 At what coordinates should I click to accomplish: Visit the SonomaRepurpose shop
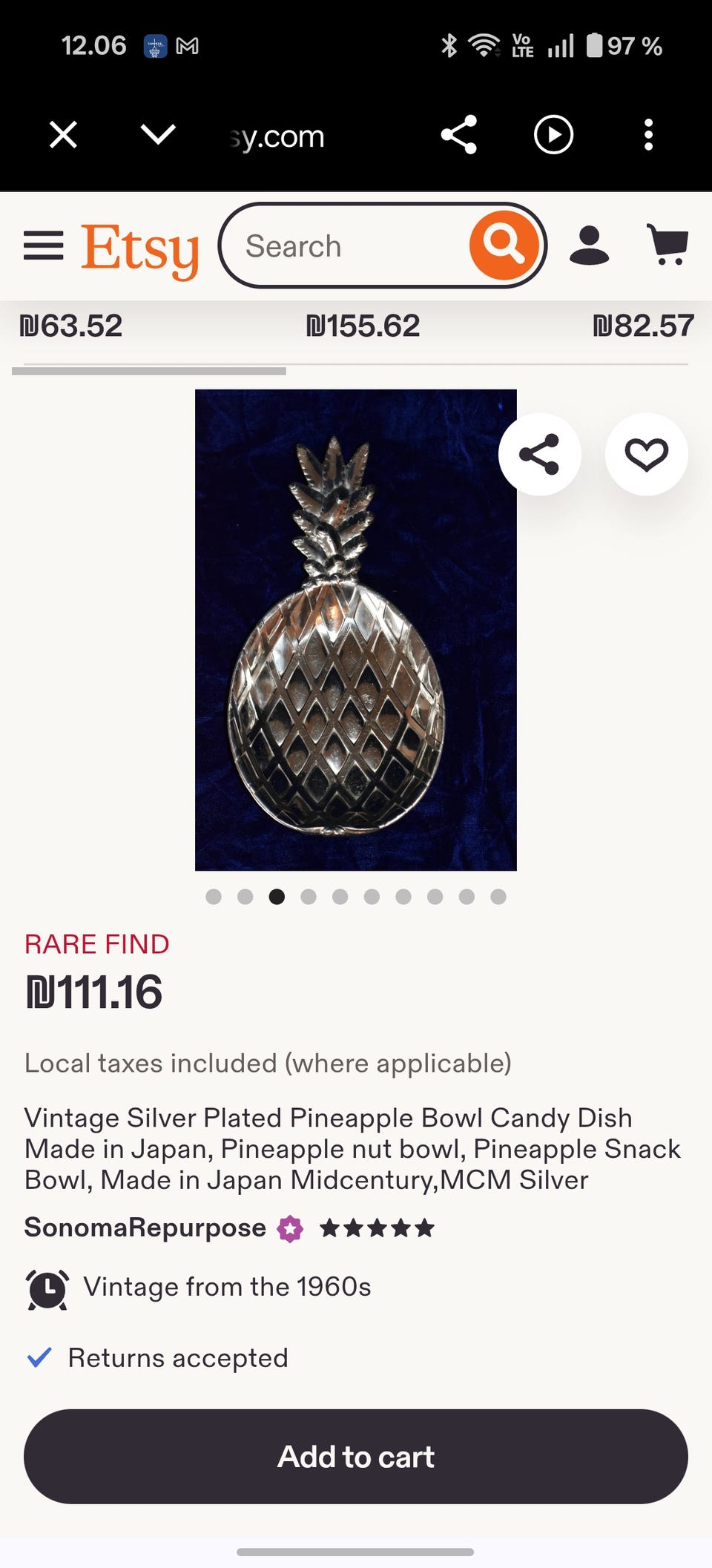(145, 1228)
